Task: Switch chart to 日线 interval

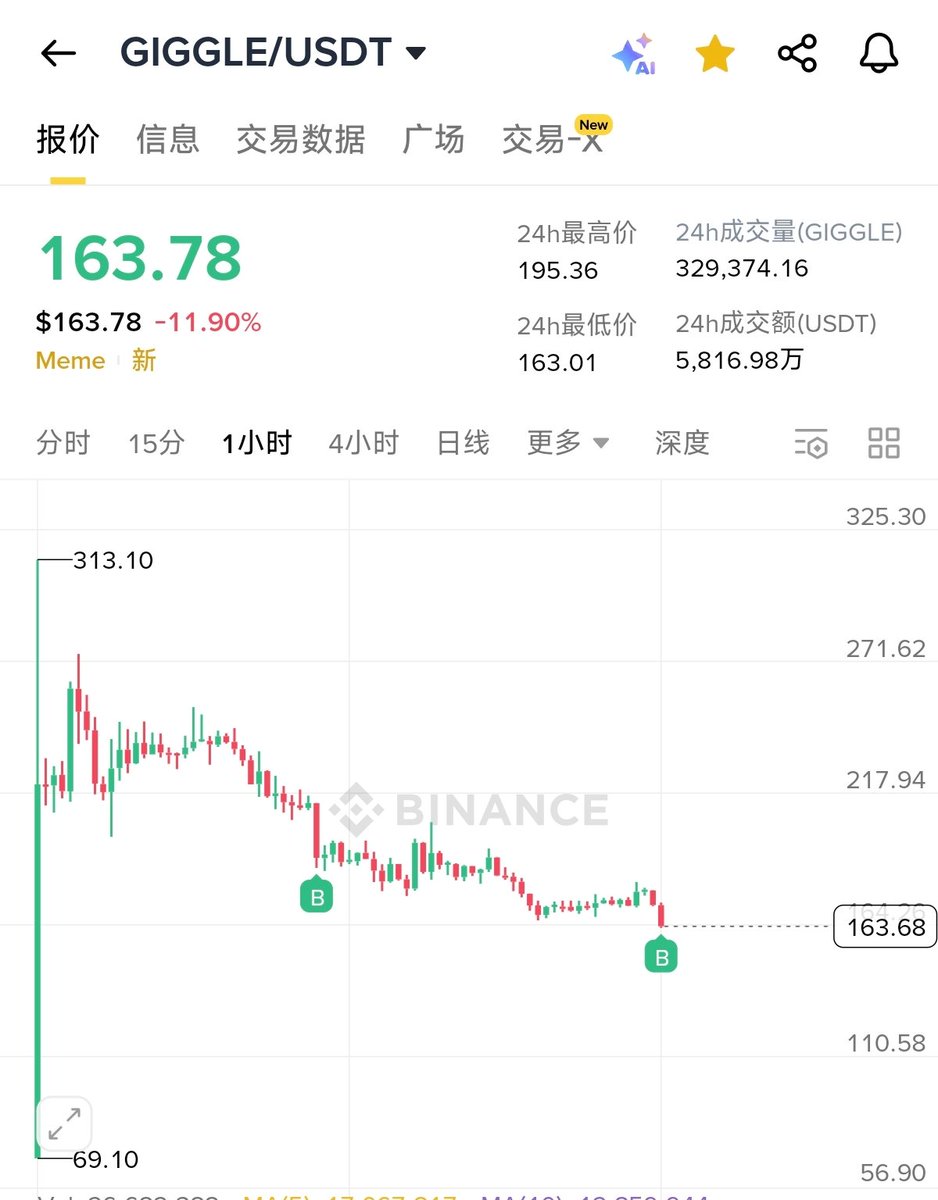Action: tap(463, 442)
